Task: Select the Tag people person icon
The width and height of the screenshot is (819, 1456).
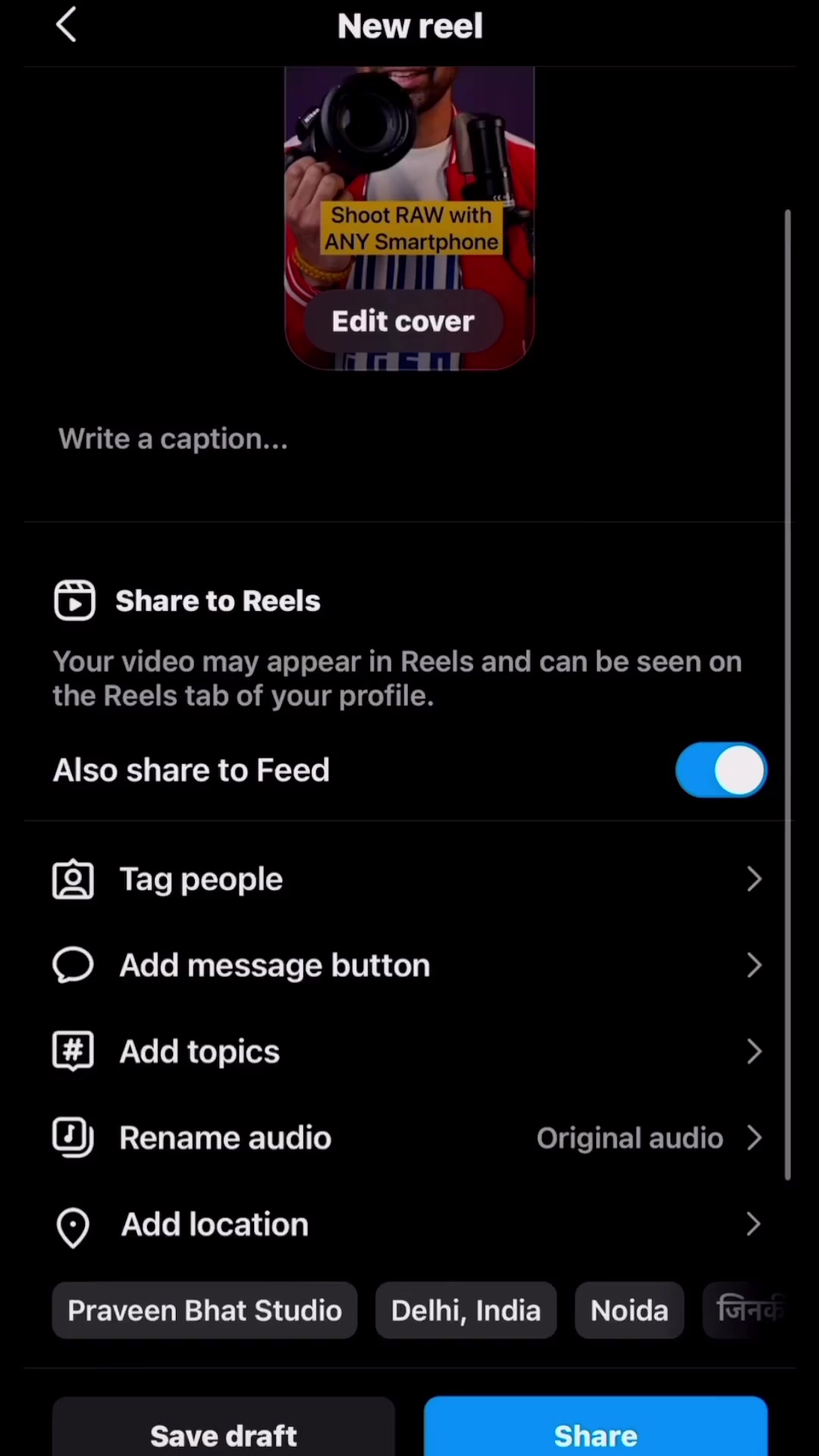Action: pos(73,879)
